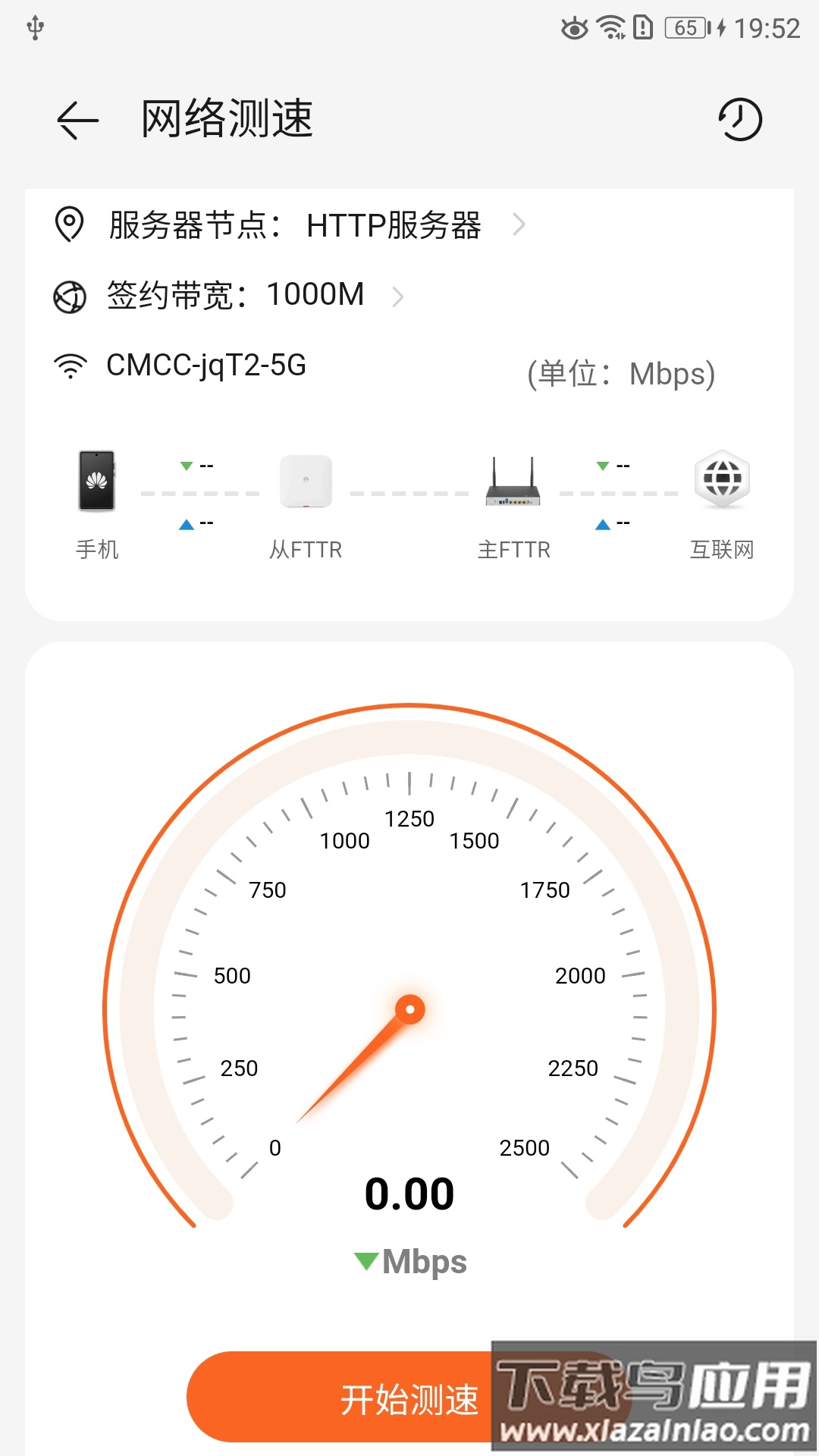Image resolution: width=819 pixels, height=1456 pixels.
Task: Tap the 0.00 speed reading
Action: [409, 1193]
